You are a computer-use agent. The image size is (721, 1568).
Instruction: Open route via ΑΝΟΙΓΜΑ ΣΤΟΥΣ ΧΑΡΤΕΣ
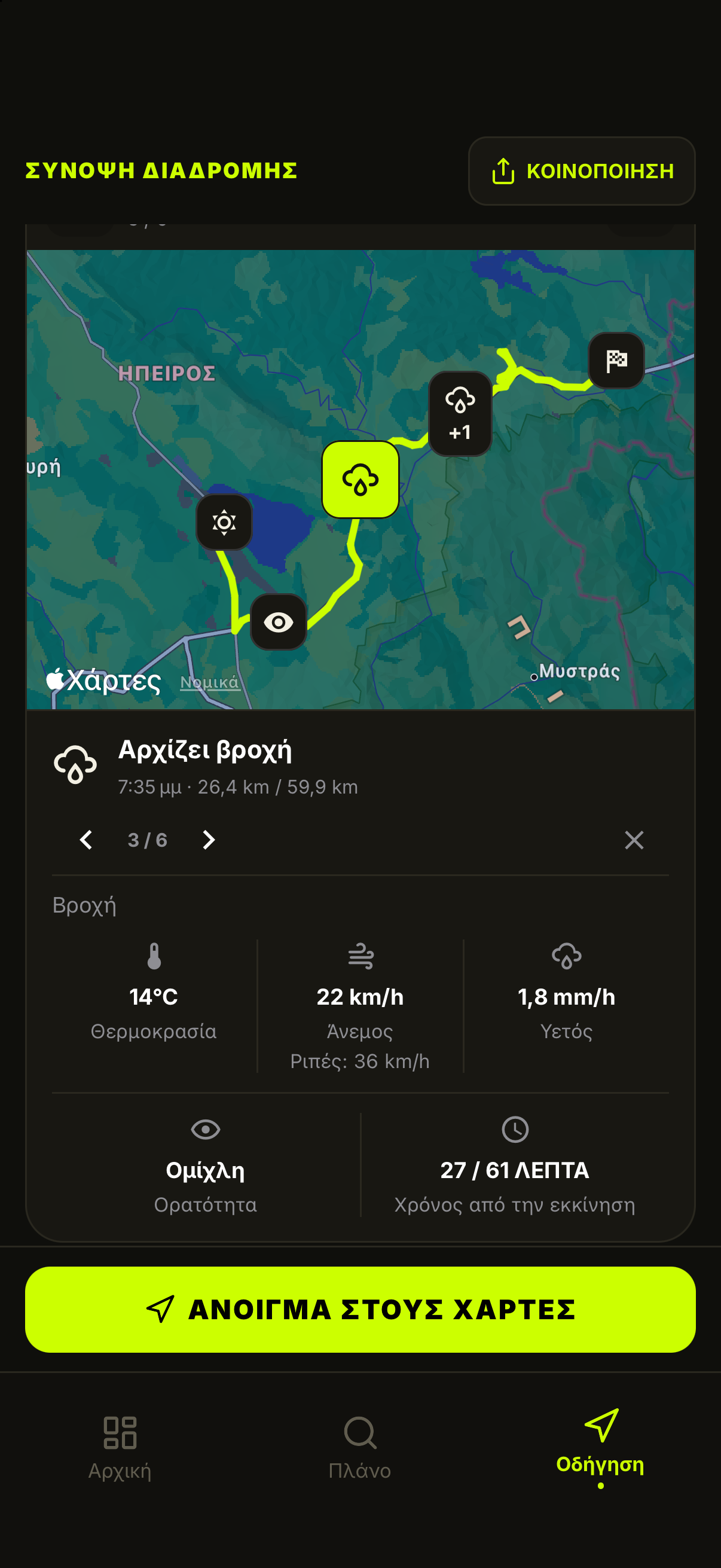(x=360, y=1310)
